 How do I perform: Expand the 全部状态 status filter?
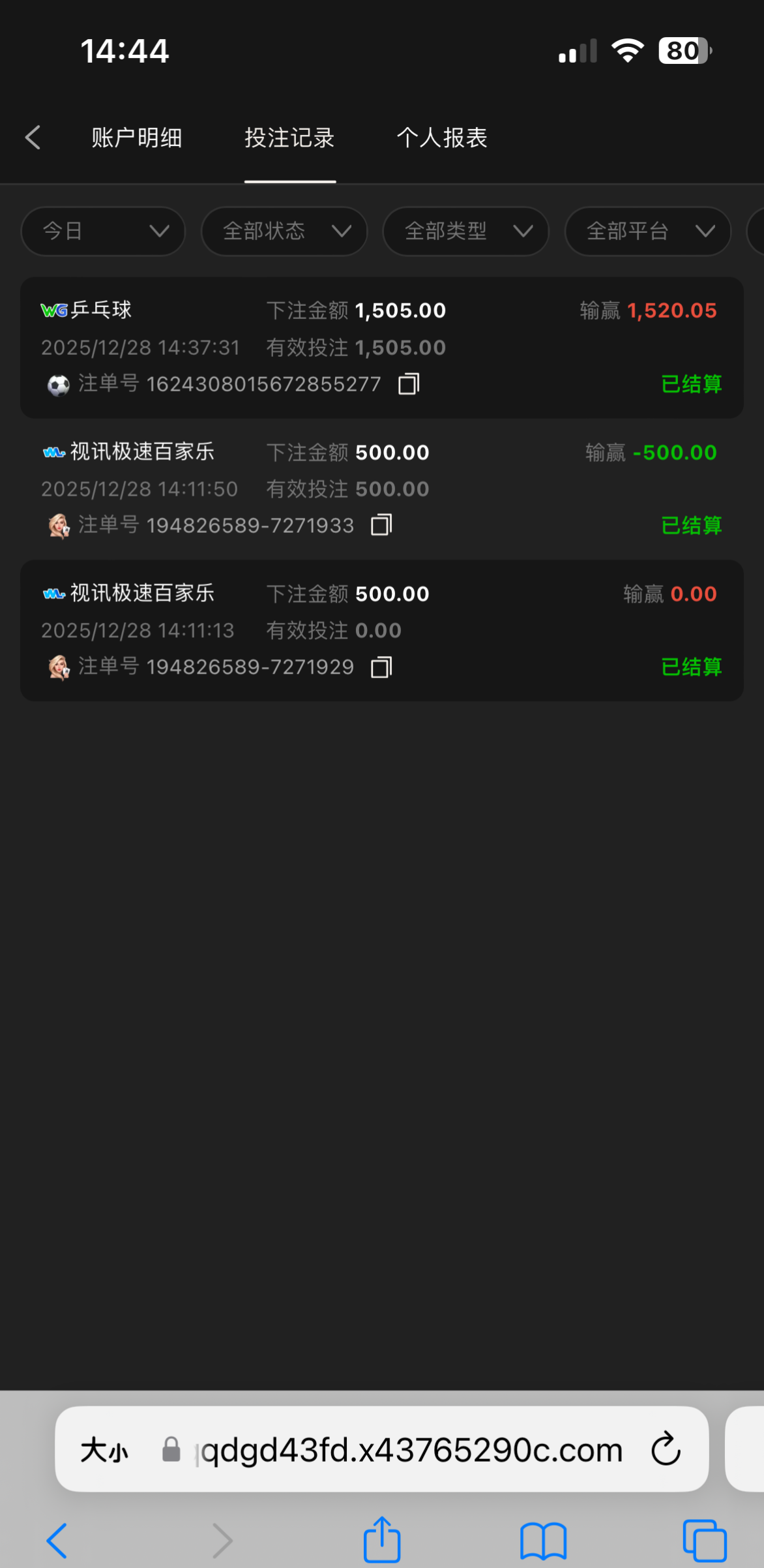tap(284, 231)
